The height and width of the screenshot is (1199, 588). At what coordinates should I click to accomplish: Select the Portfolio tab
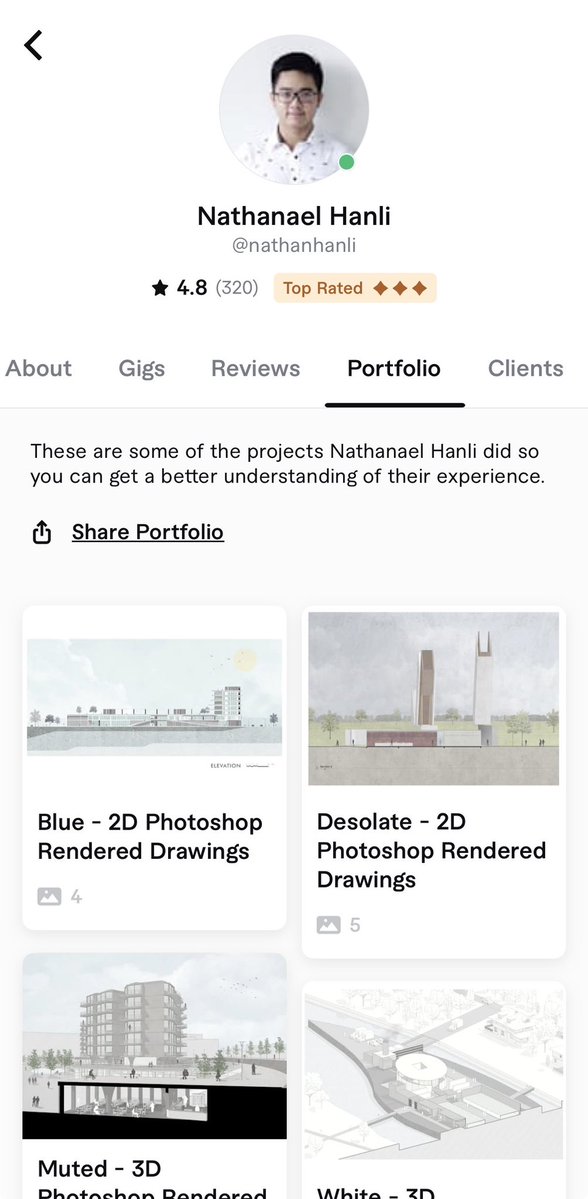394,369
